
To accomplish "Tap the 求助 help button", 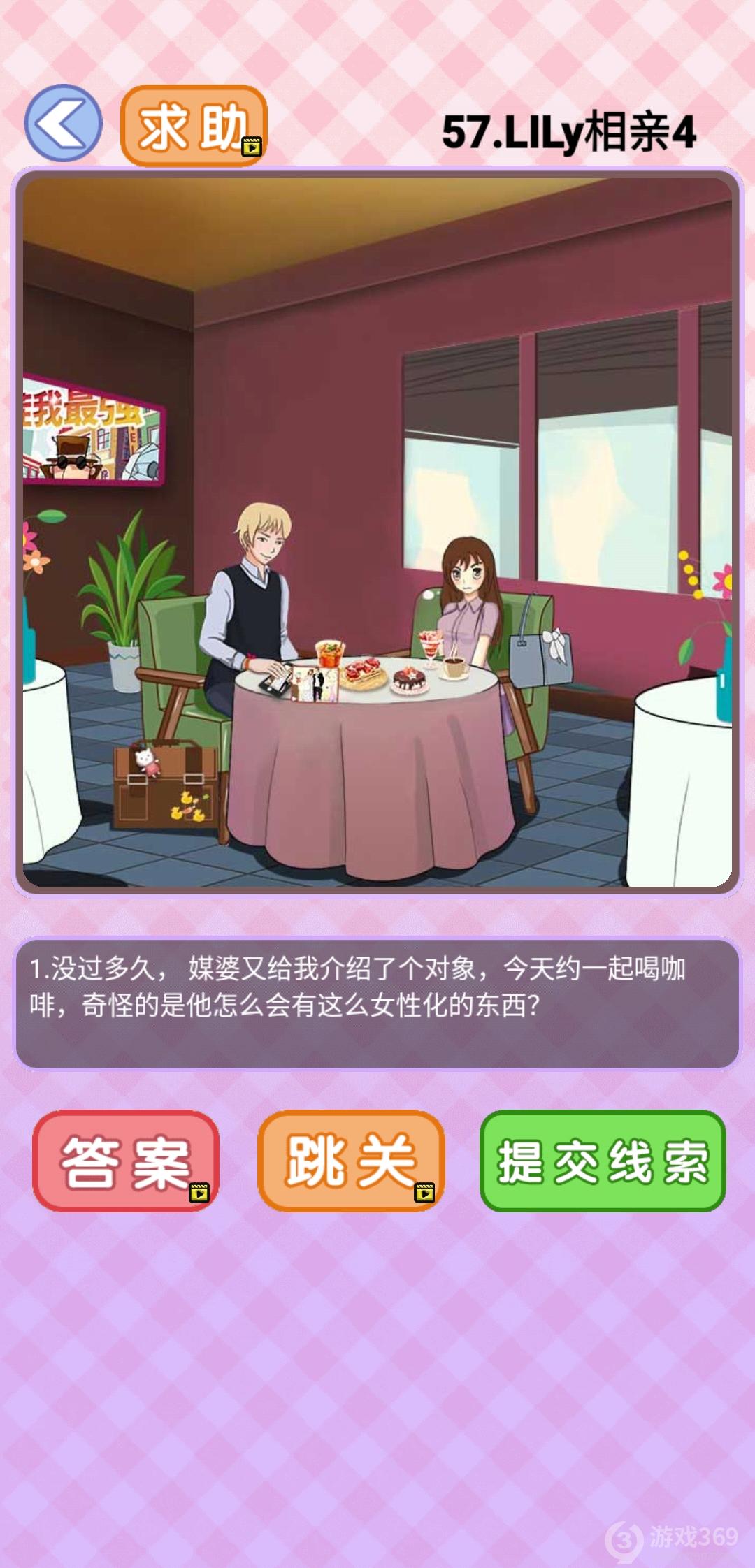I will (194, 126).
